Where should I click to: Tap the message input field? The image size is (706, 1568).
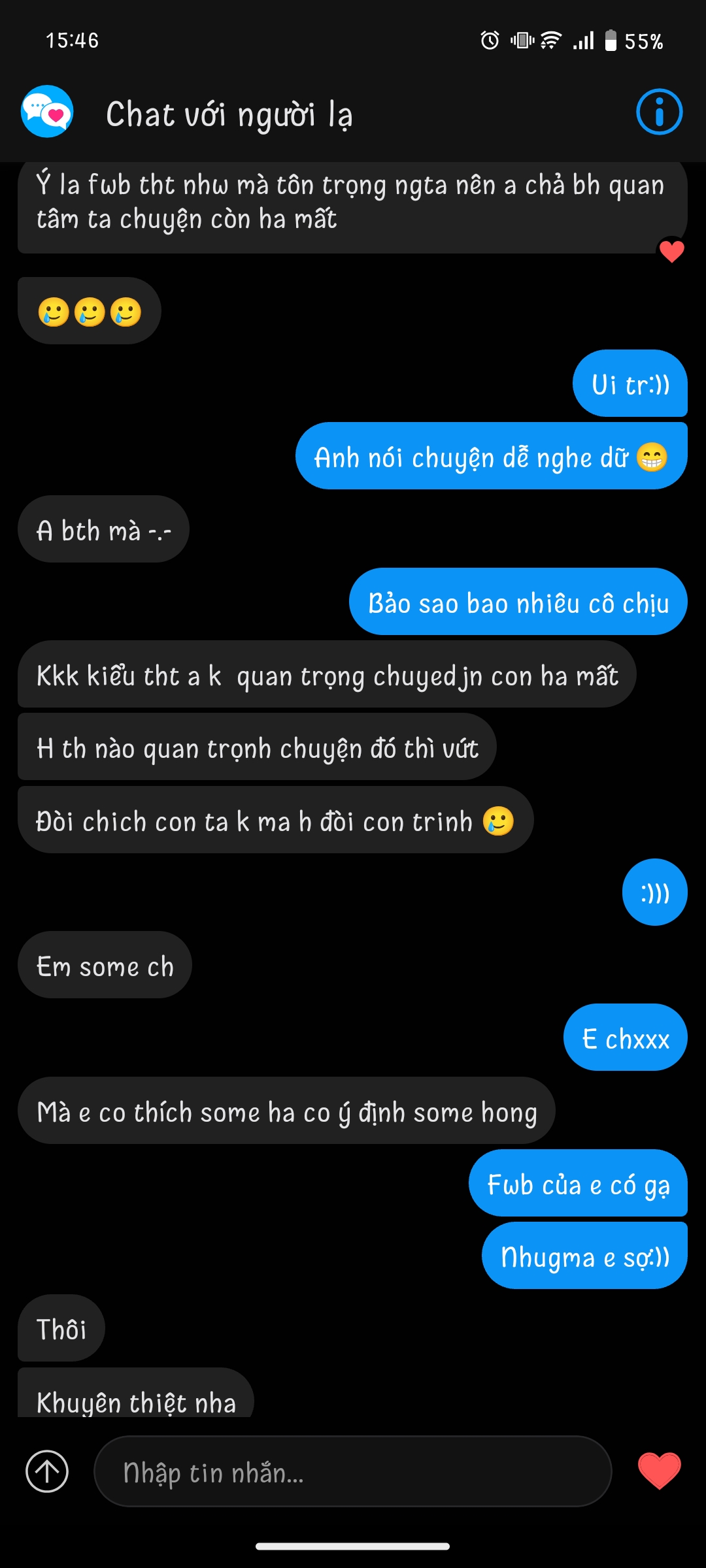(x=353, y=1472)
